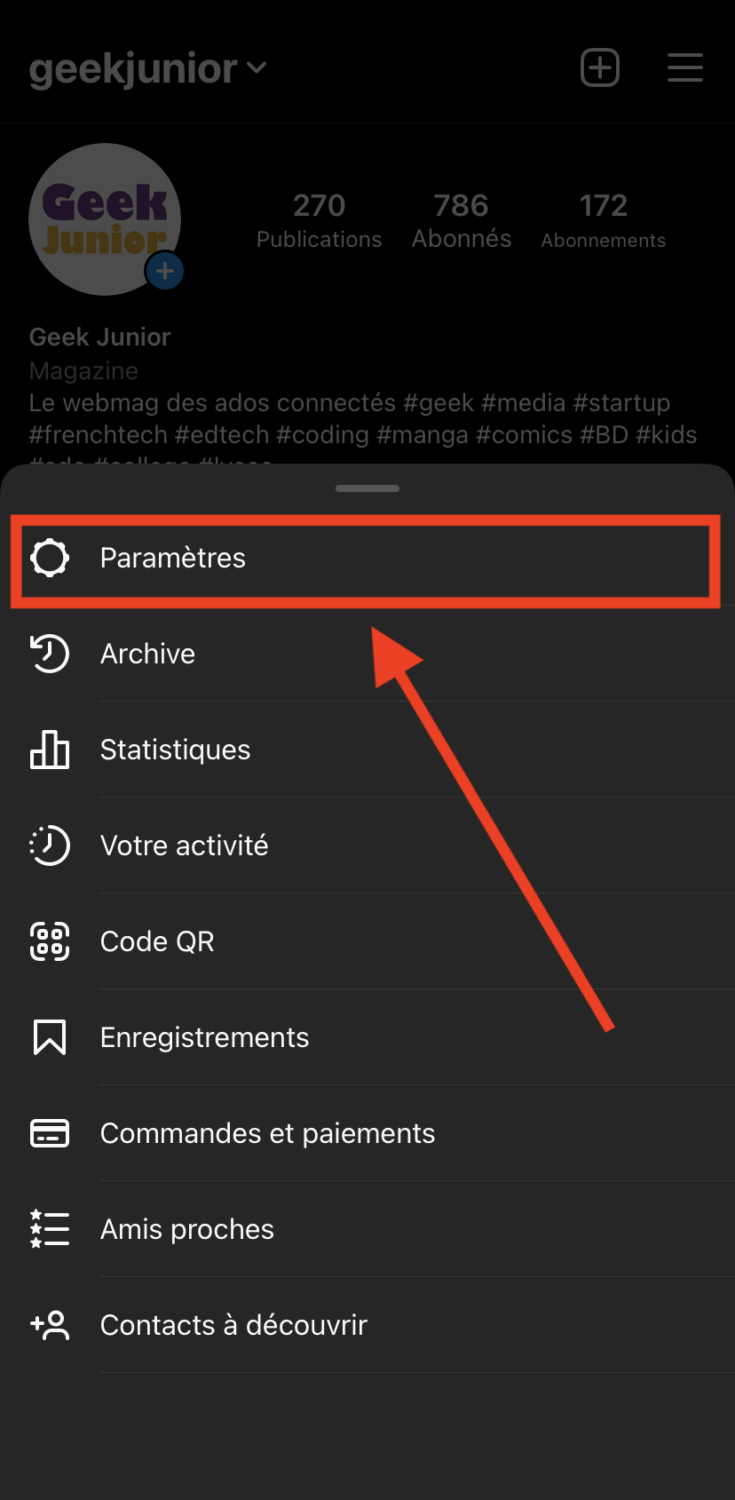Open the Archive row

click(148, 654)
